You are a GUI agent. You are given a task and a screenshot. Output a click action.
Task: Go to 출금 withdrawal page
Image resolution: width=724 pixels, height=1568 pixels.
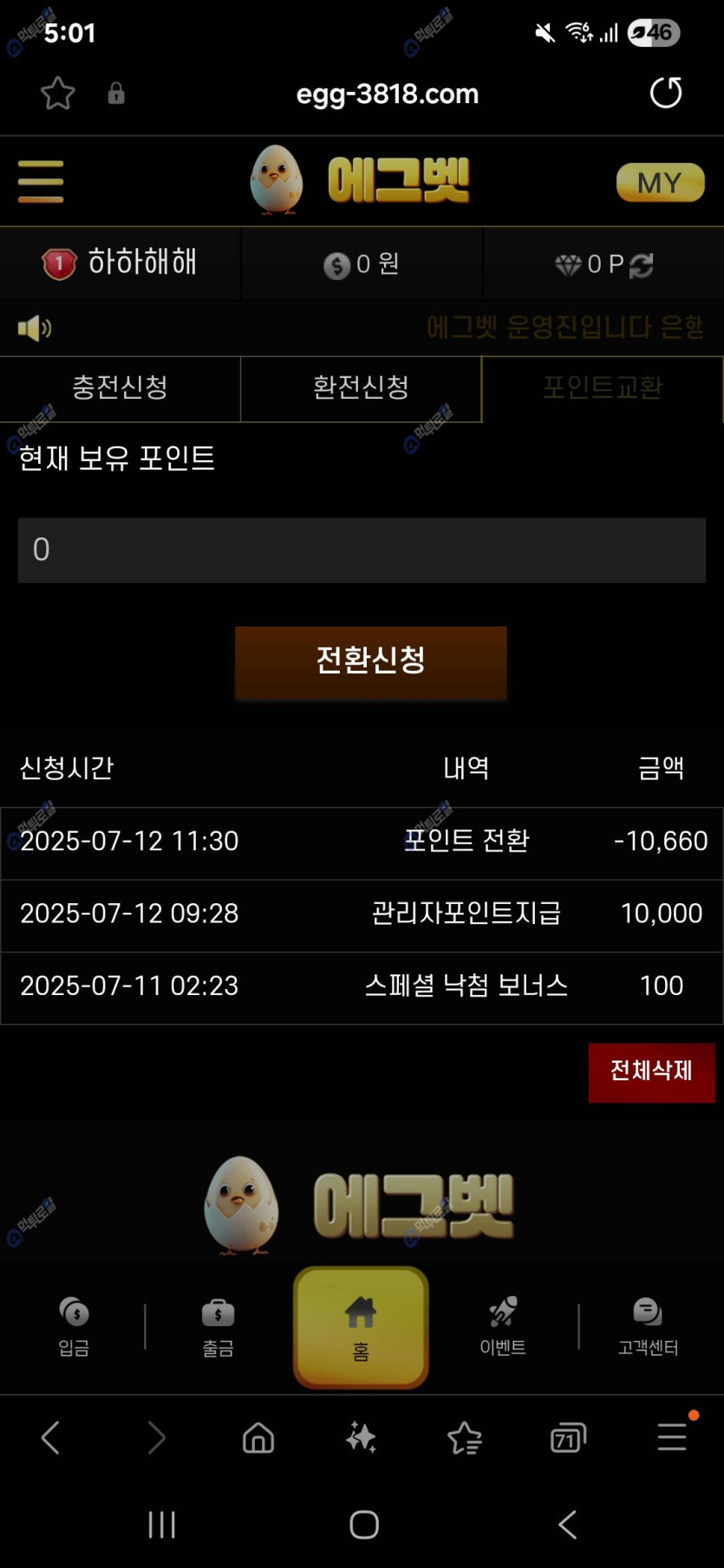(218, 1326)
